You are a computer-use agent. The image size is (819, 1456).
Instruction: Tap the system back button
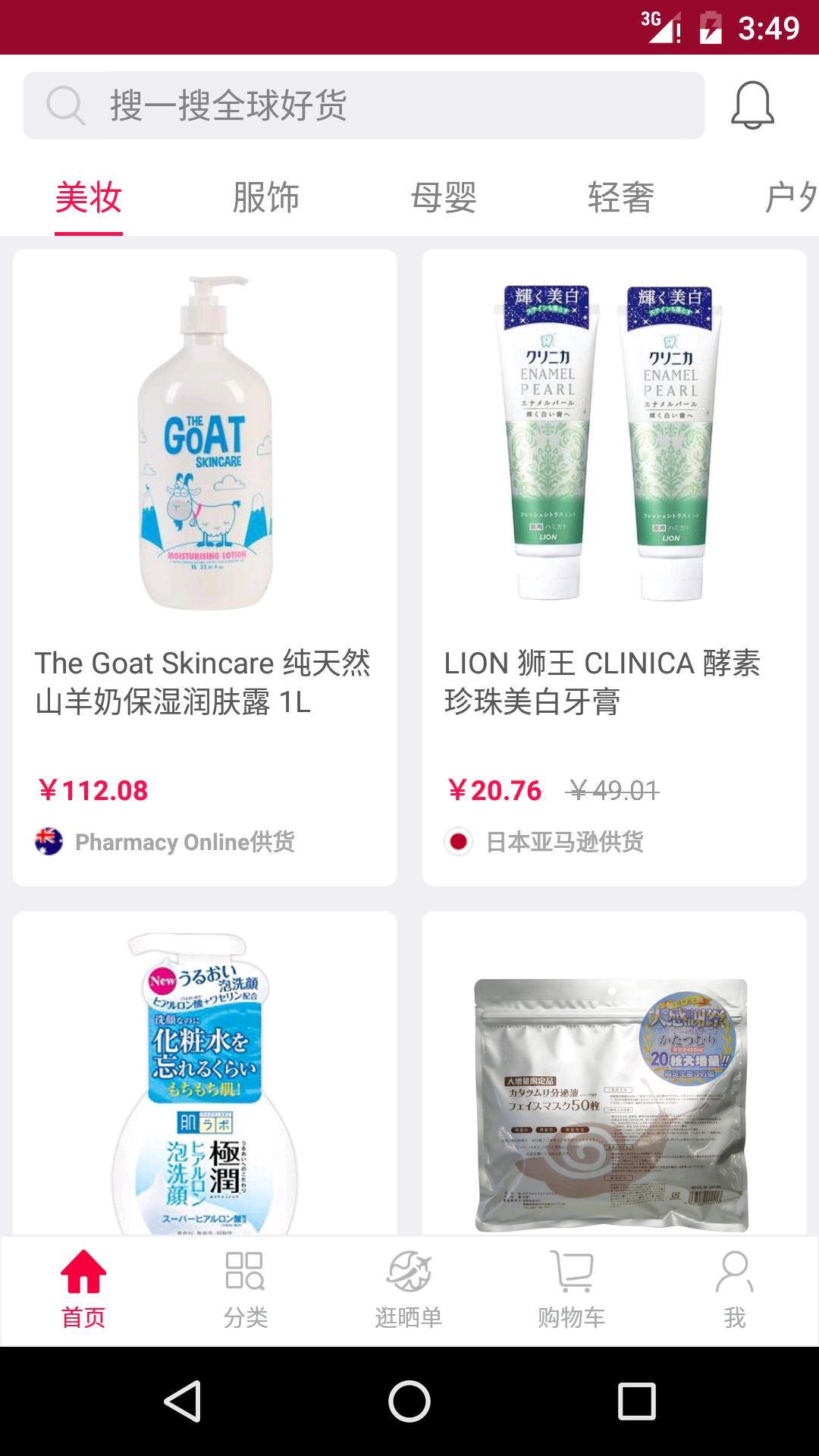pyautogui.click(x=183, y=1401)
